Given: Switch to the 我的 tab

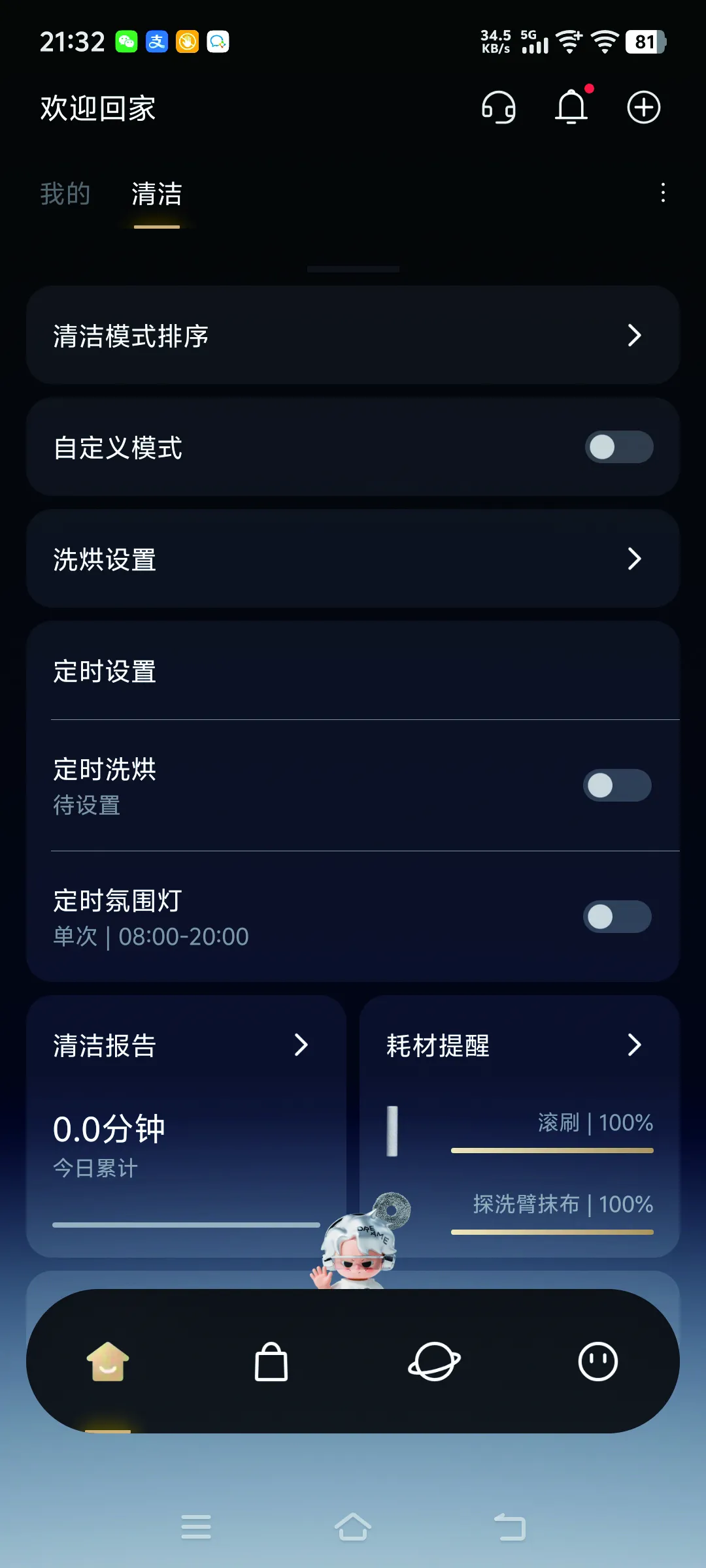Looking at the screenshot, I should click(x=65, y=194).
